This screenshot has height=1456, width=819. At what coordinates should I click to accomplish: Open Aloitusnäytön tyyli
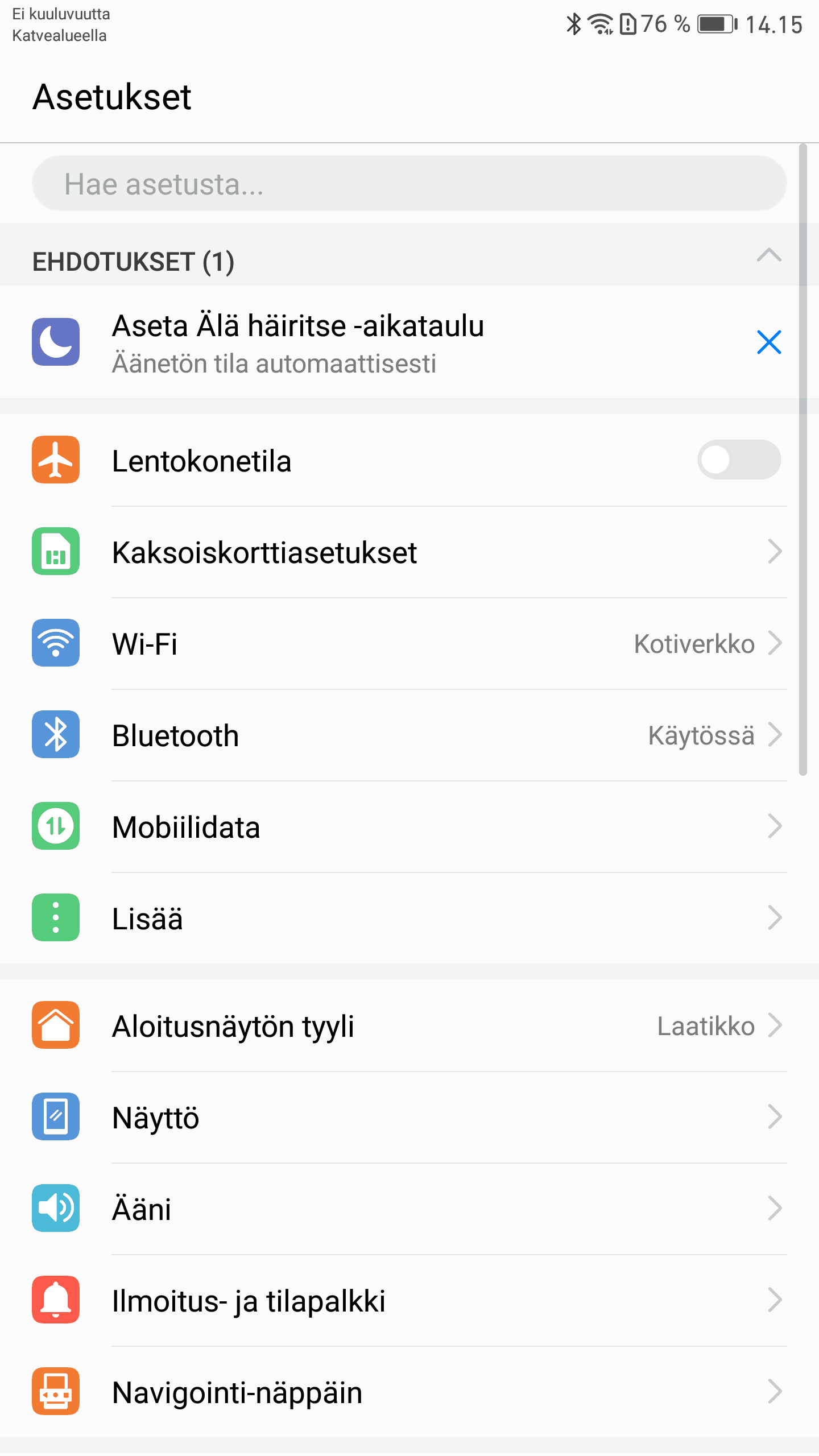coord(409,1026)
